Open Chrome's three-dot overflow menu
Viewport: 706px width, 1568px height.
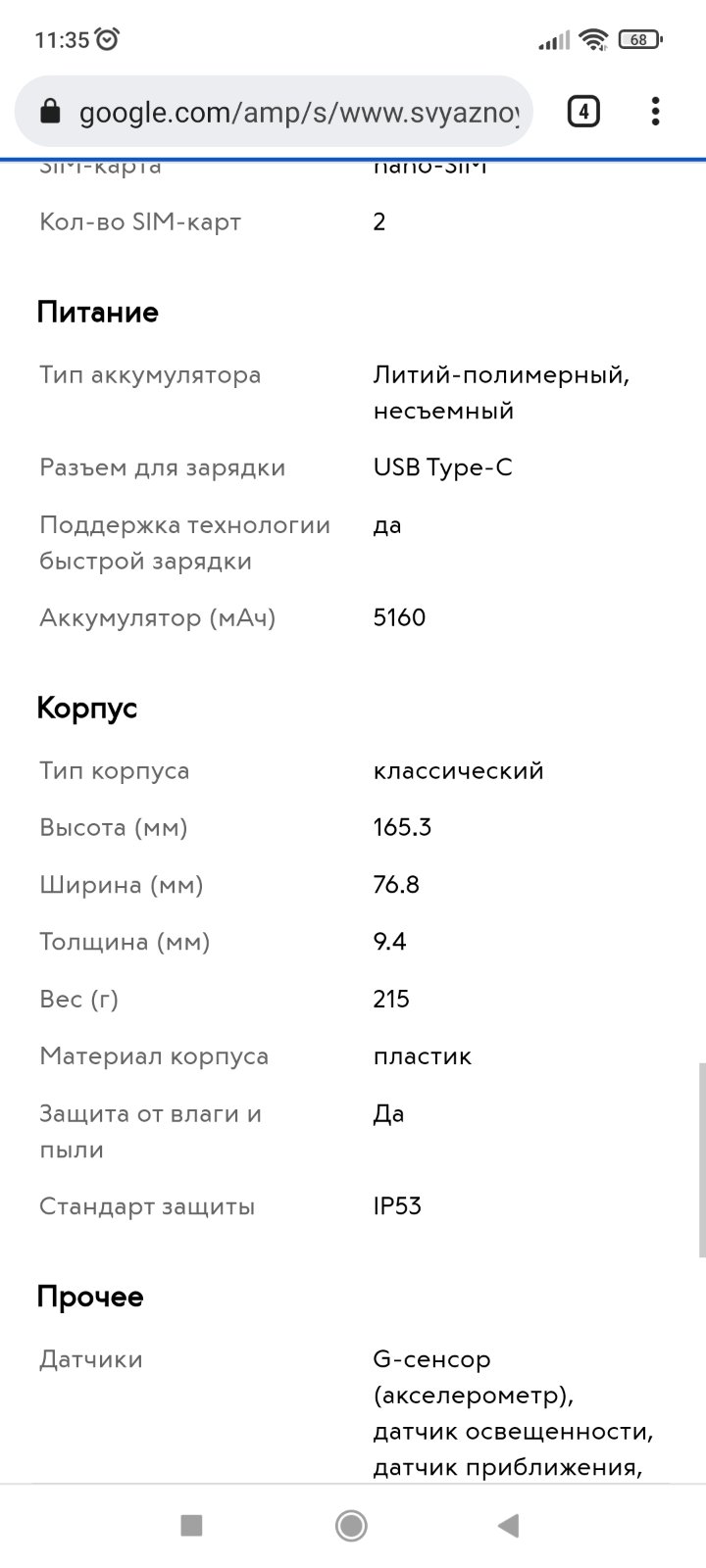click(655, 111)
